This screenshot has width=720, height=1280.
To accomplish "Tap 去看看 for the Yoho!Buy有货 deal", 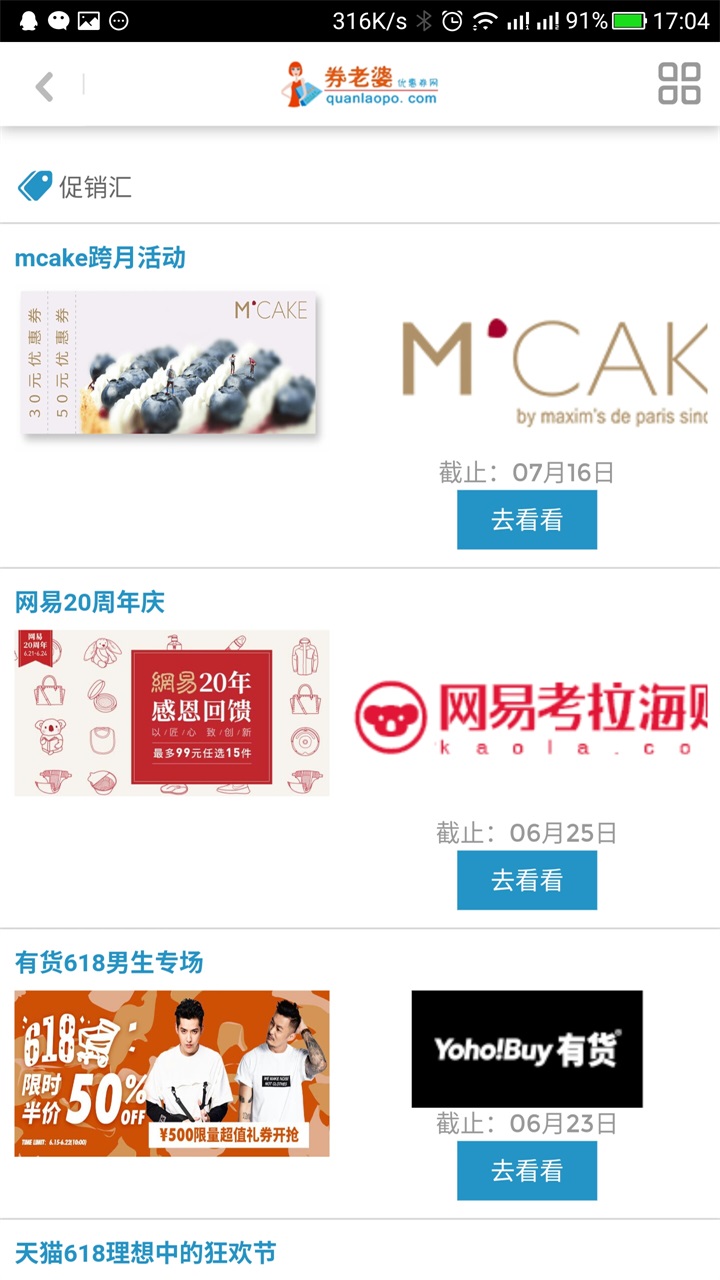I will (x=527, y=1170).
